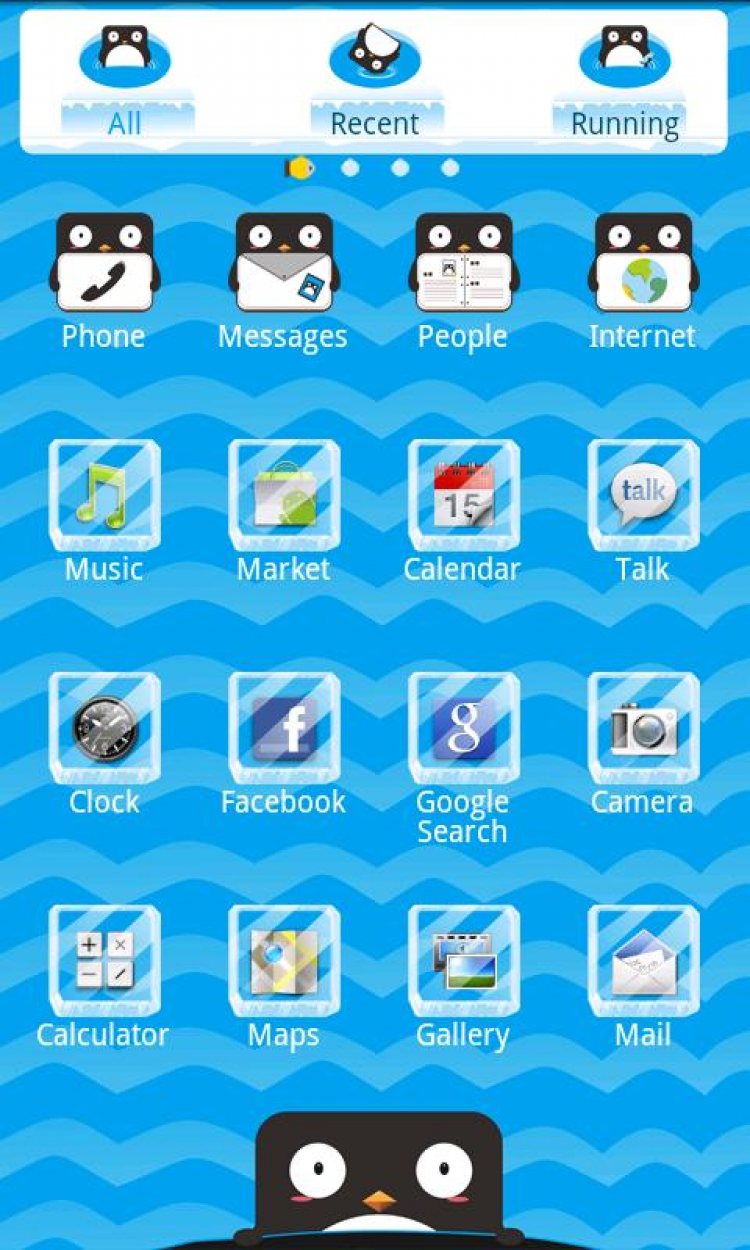Open the Clock app
This screenshot has height=1250, width=750.
[104, 729]
